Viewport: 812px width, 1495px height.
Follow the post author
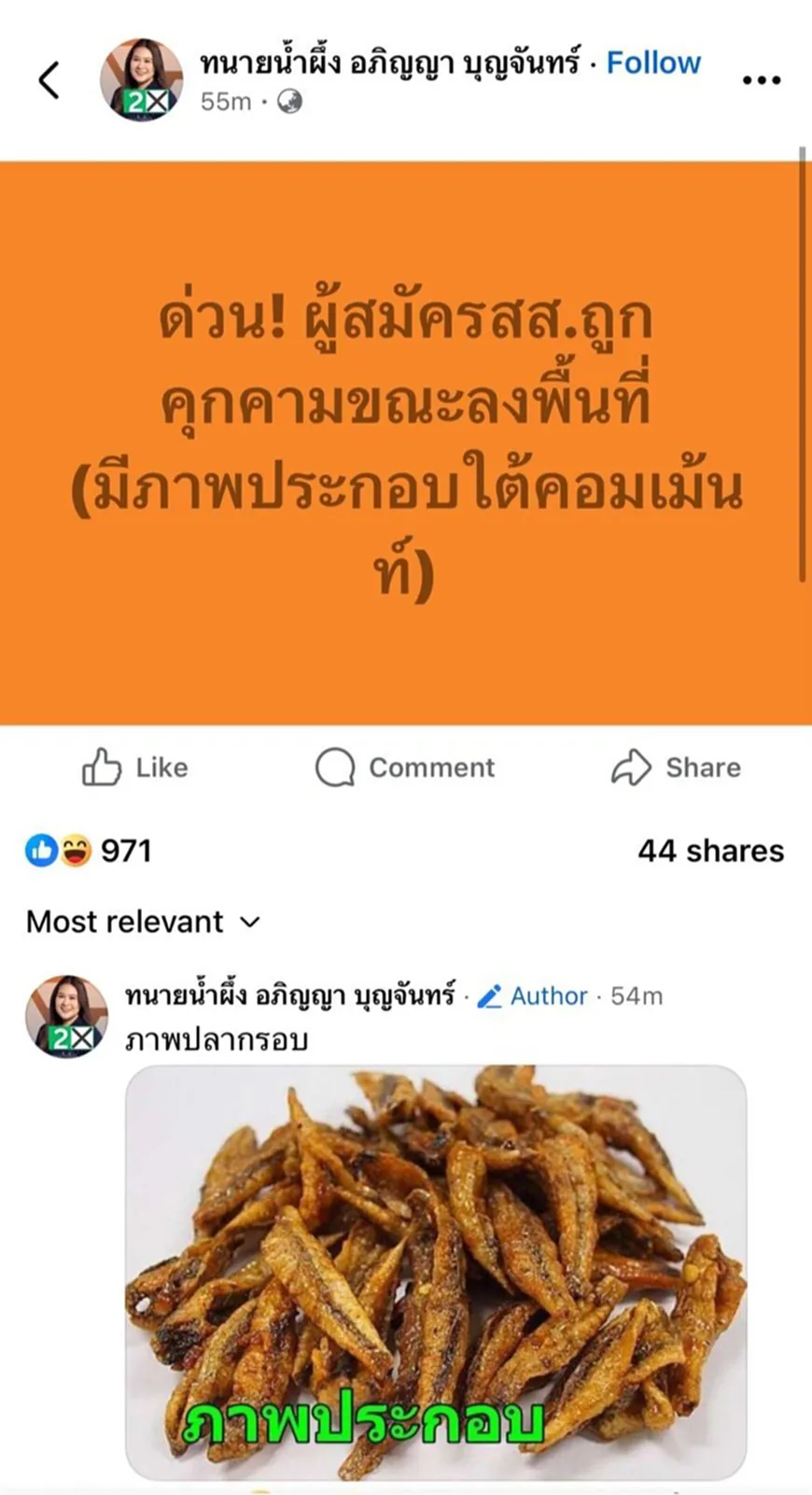(x=653, y=63)
